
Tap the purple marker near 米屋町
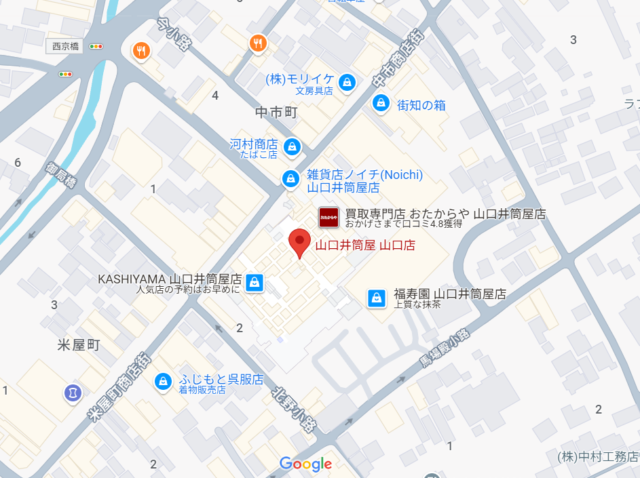click(72, 390)
